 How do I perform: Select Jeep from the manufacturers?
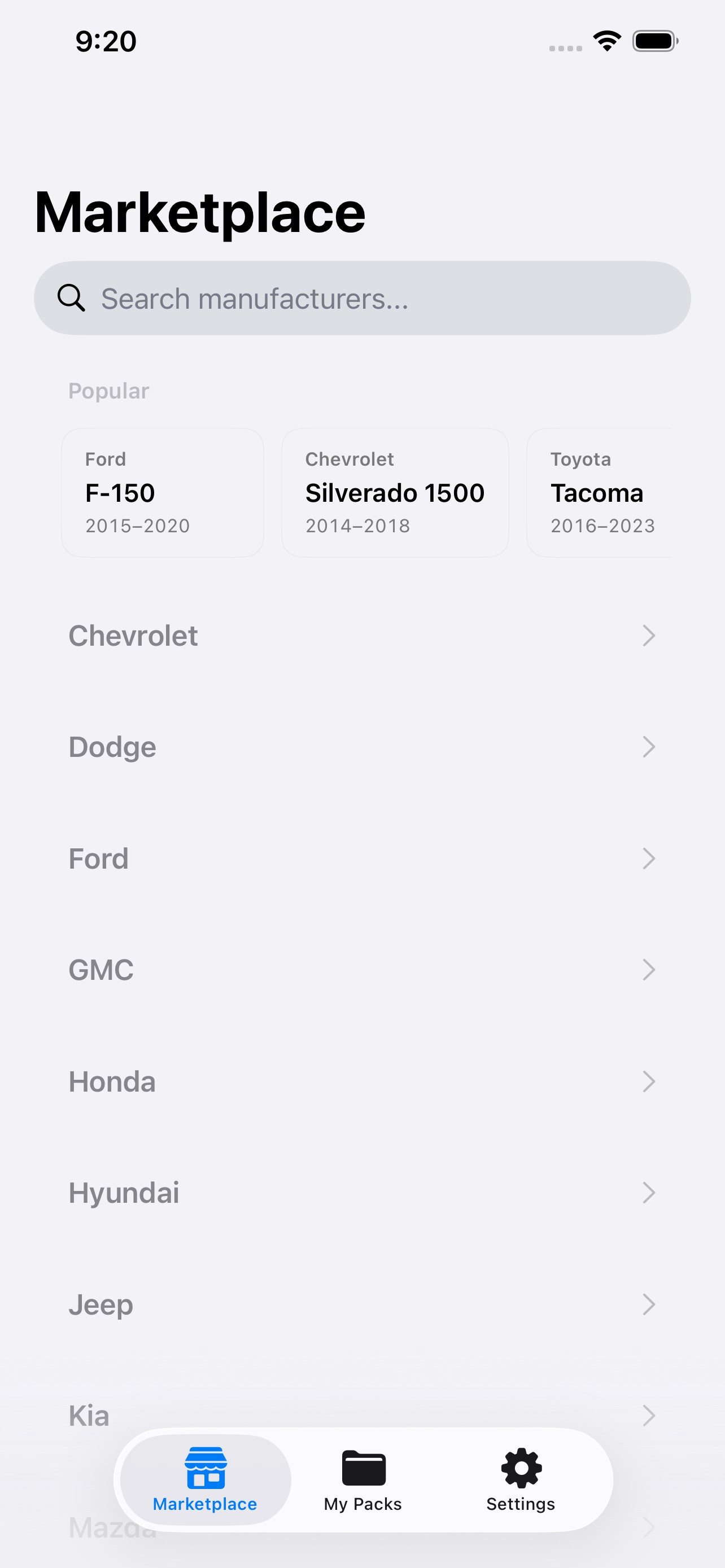[x=361, y=1304]
